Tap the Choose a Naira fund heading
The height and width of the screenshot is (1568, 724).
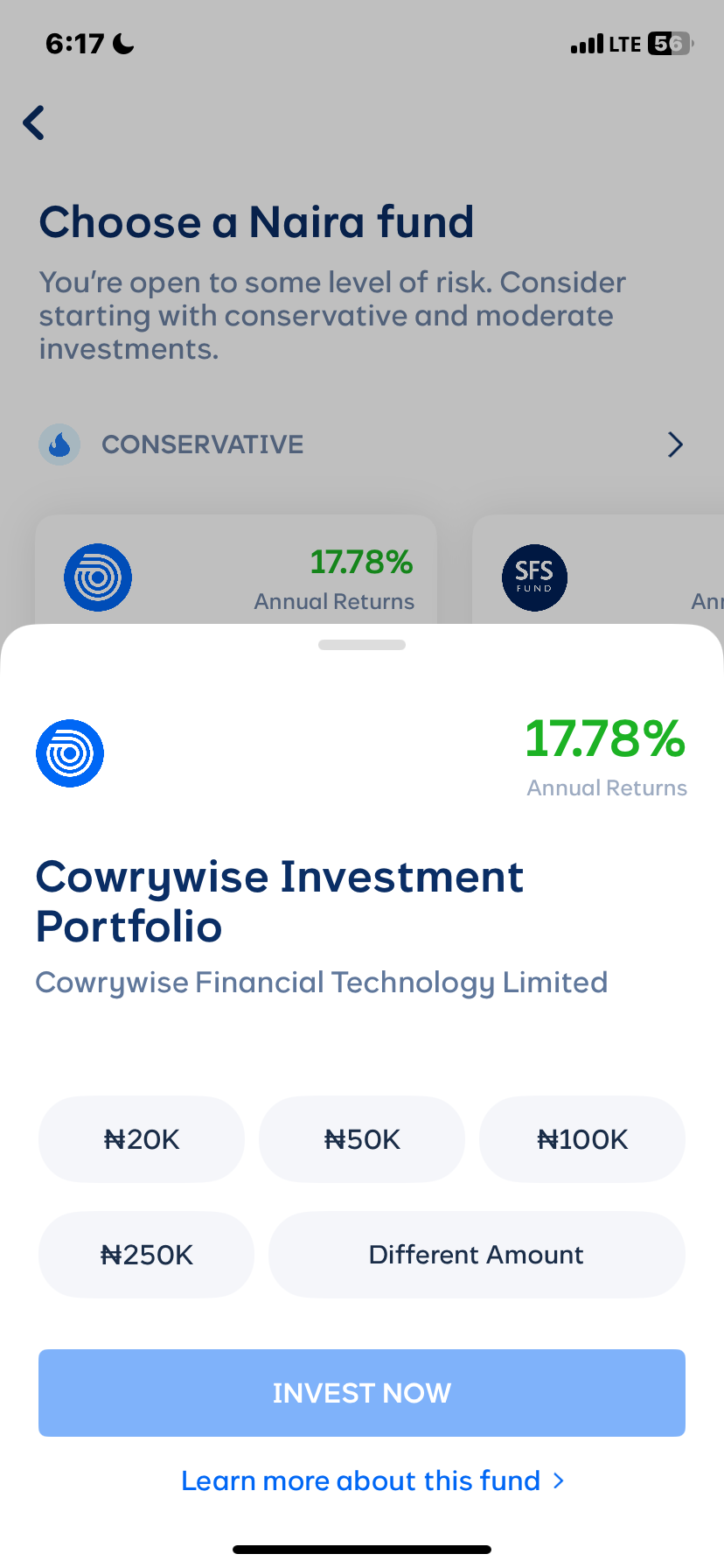[x=256, y=222]
